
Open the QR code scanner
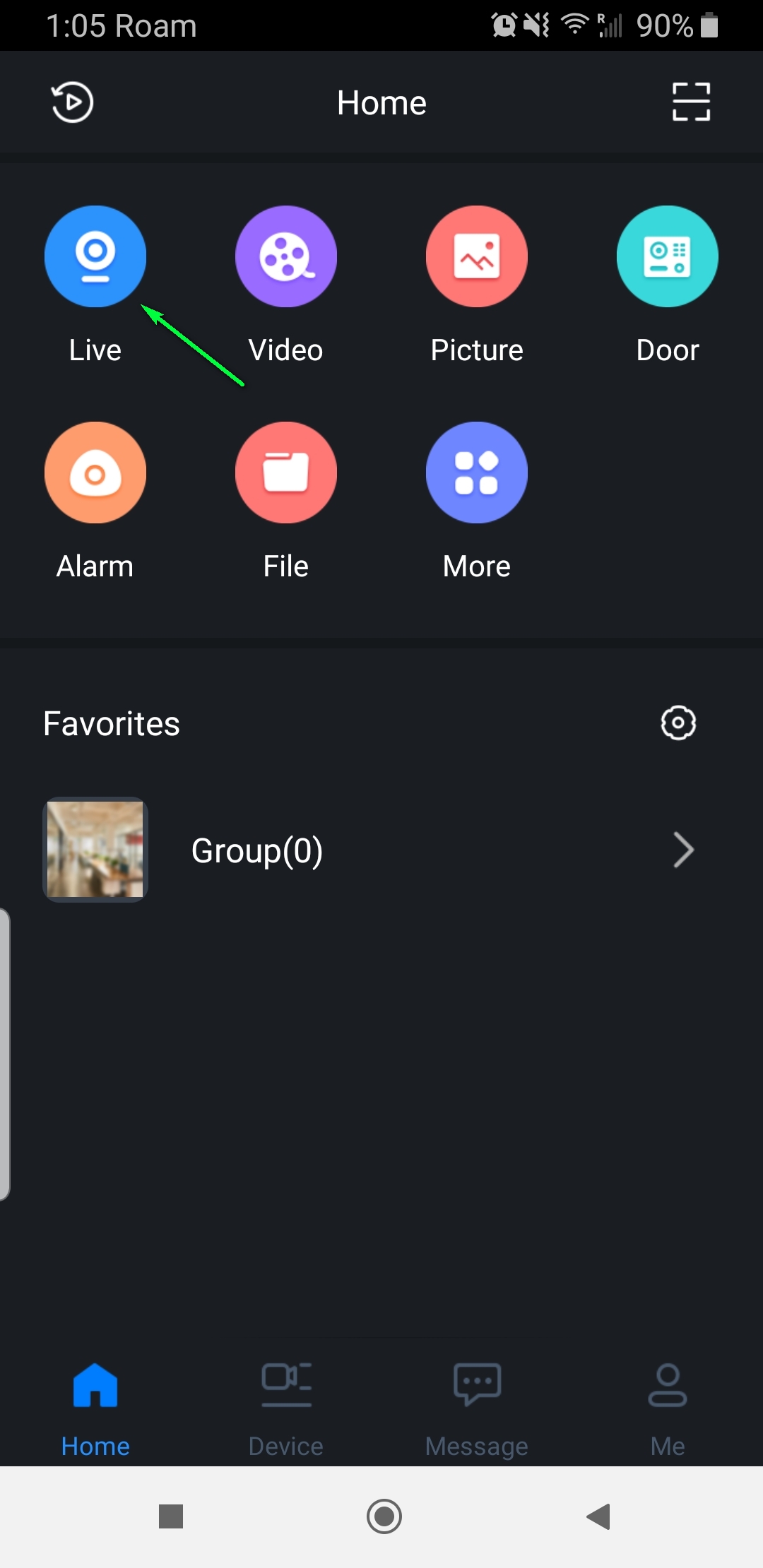(x=690, y=102)
